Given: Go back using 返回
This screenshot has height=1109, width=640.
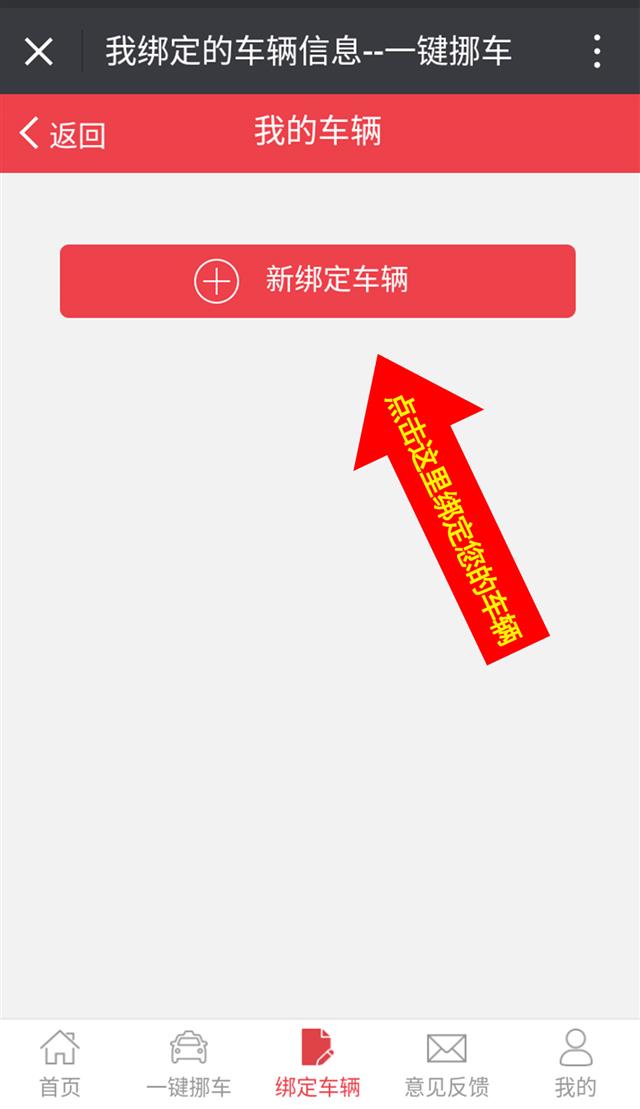Looking at the screenshot, I should coord(62,133).
